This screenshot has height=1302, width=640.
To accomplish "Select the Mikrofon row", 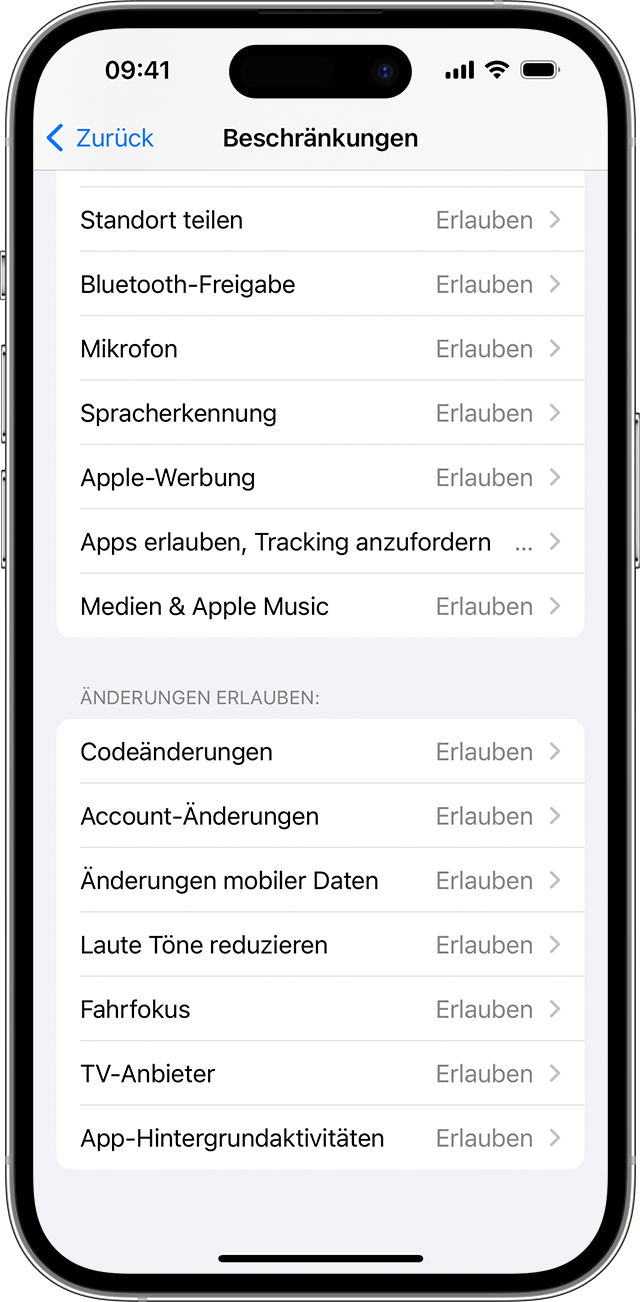I will [x=320, y=349].
